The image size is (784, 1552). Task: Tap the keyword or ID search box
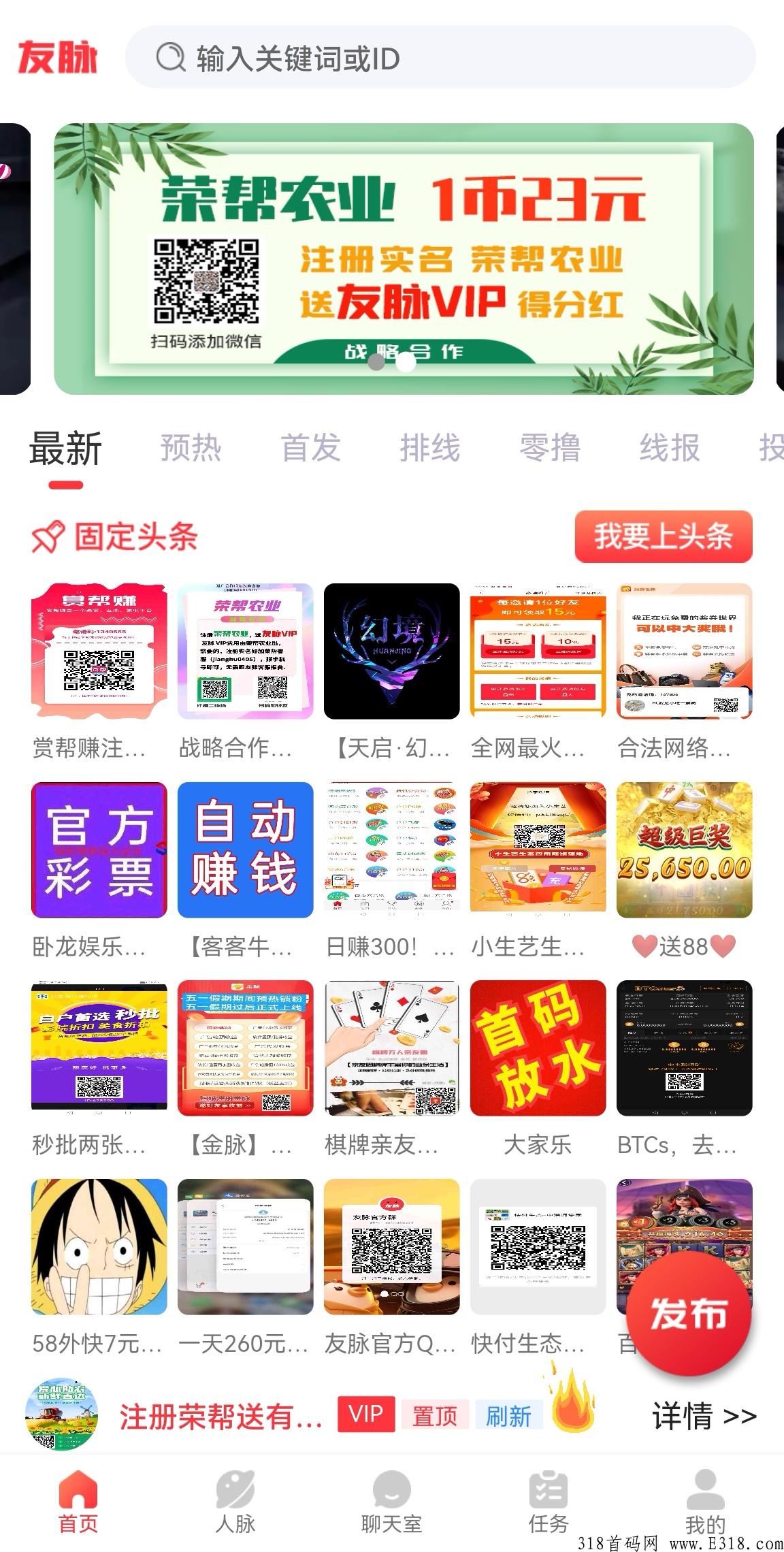[440, 57]
